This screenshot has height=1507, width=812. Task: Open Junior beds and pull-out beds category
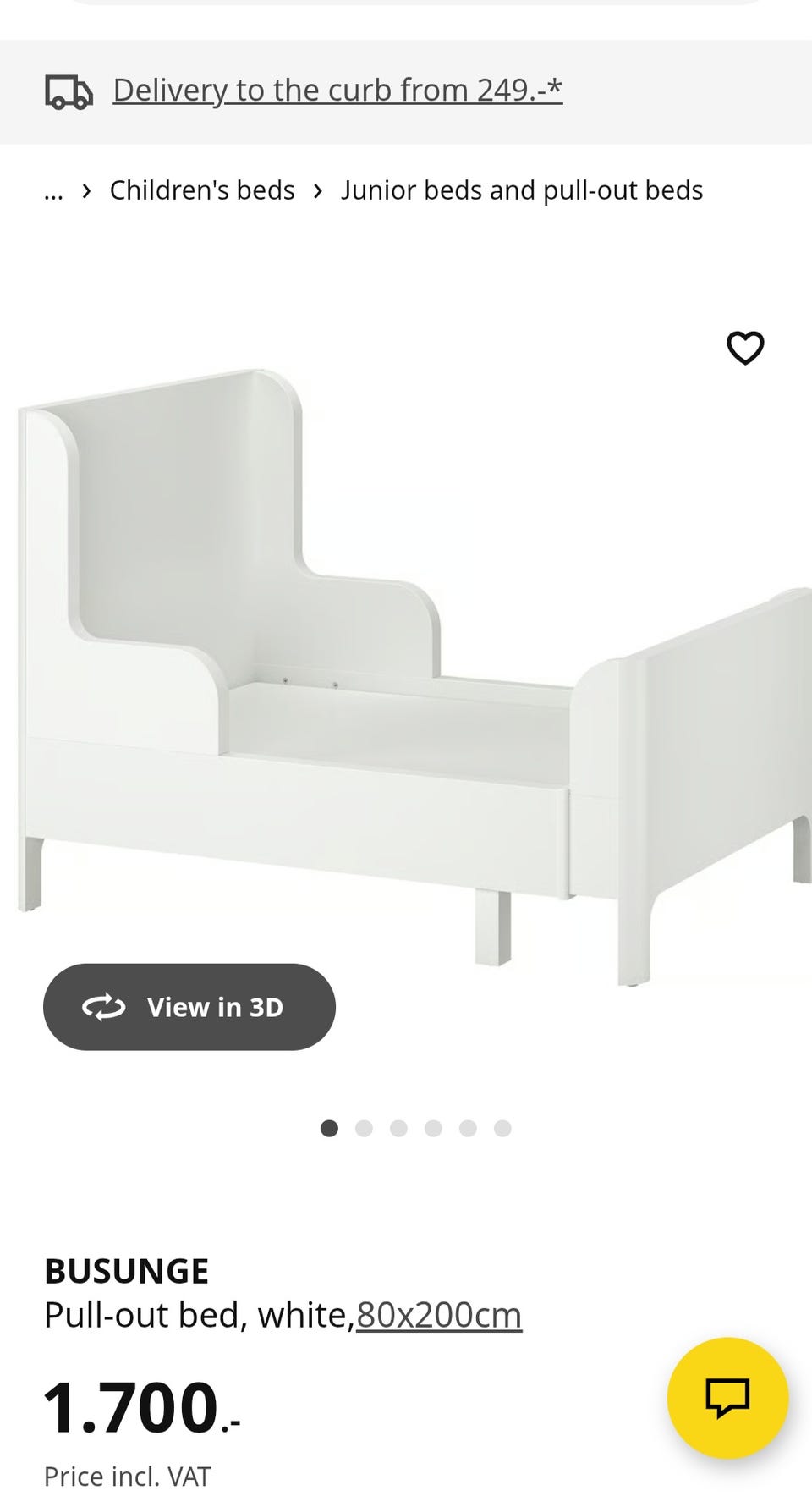pyautogui.click(x=522, y=190)
